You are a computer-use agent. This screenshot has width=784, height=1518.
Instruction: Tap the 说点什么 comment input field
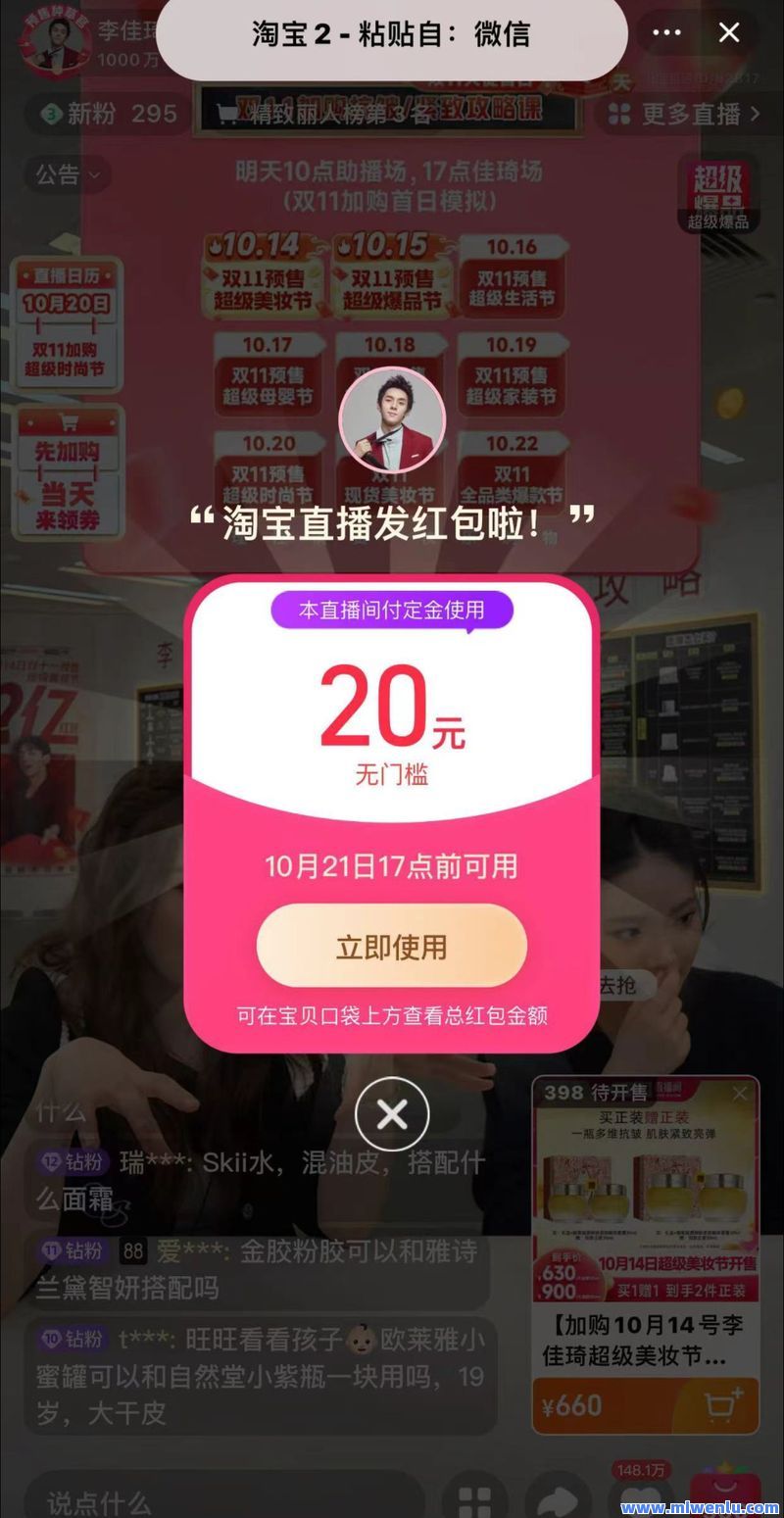click(x=224, y=1498)
